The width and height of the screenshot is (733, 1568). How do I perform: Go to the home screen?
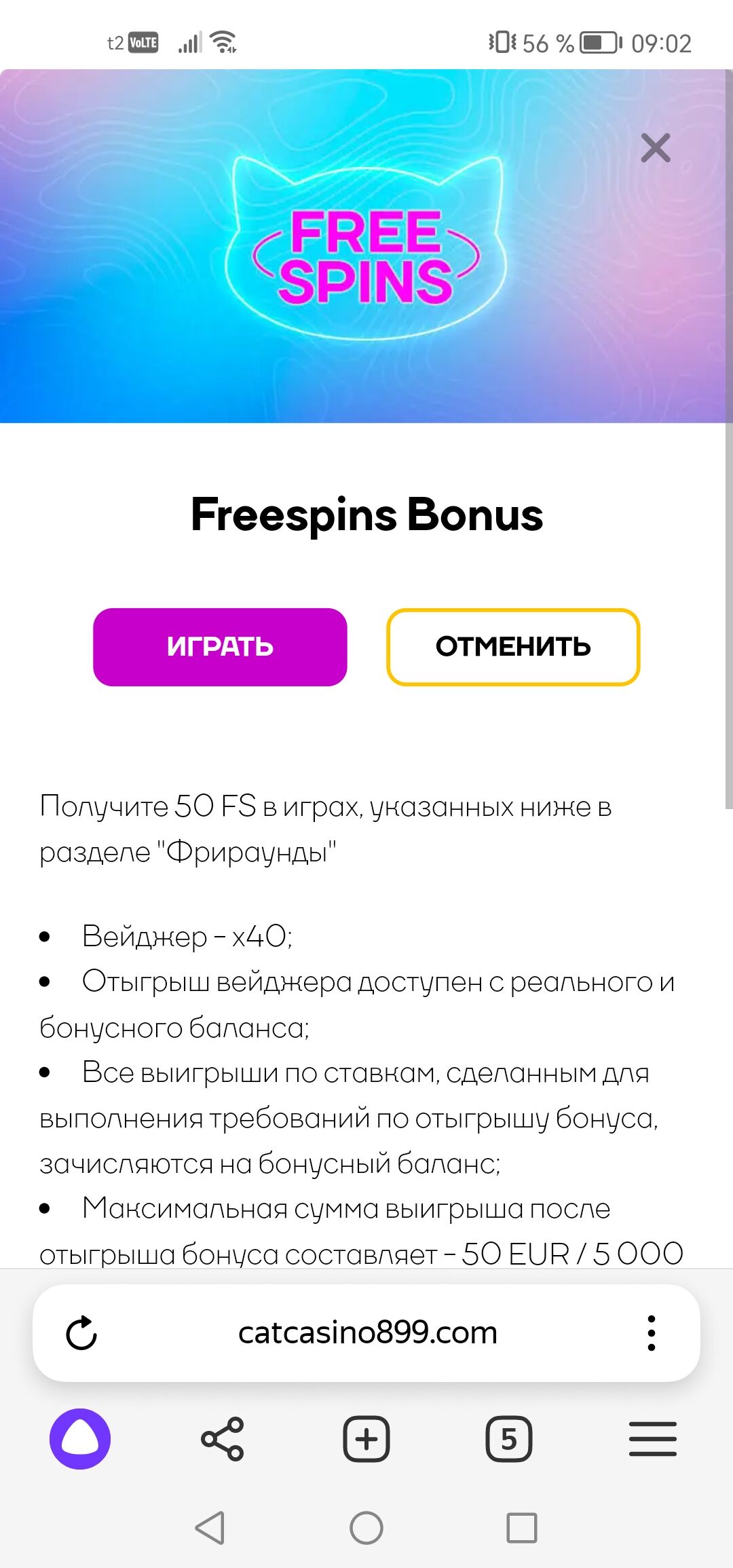point(366,1528)
